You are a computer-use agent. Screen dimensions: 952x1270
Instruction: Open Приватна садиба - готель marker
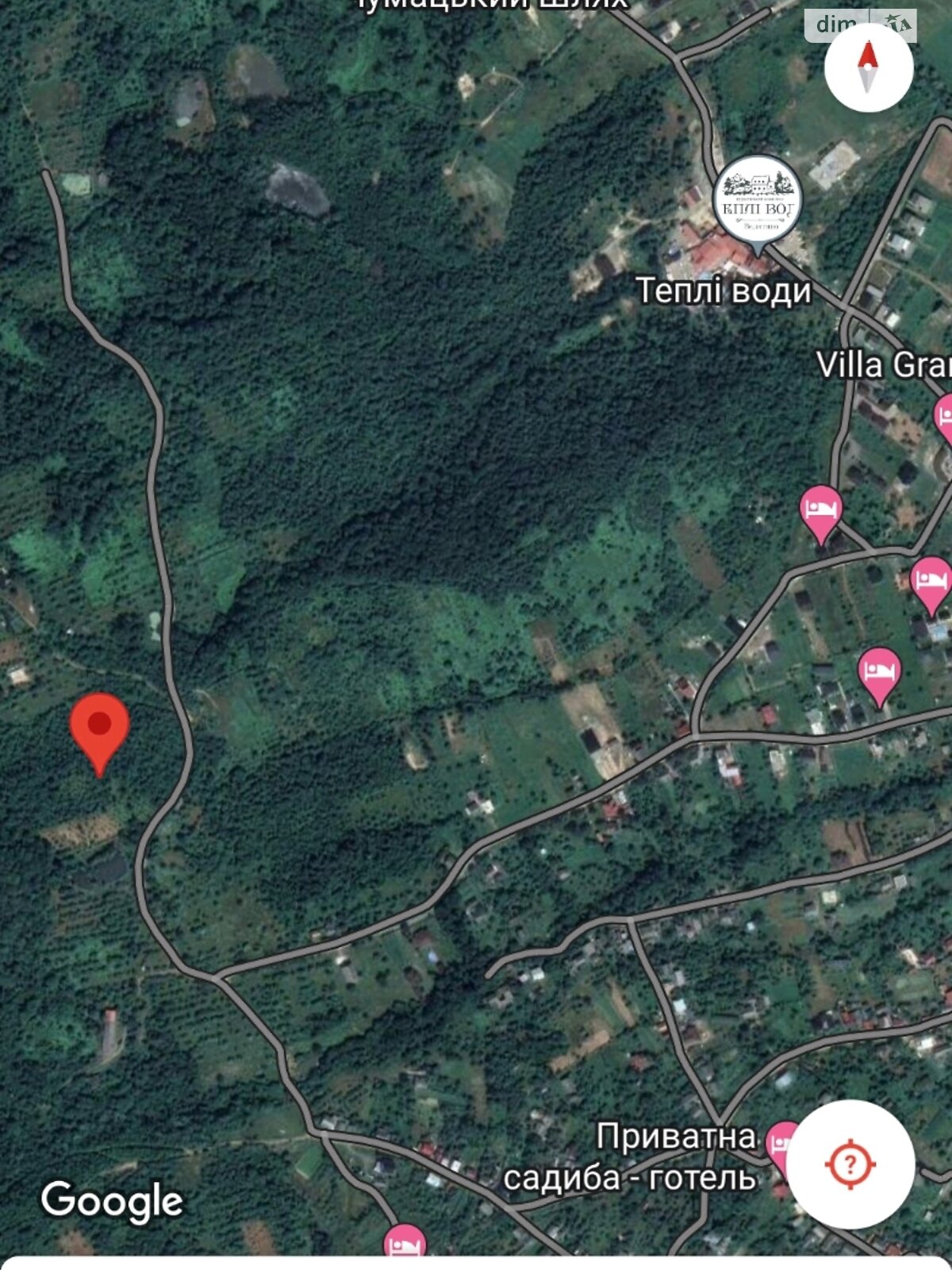[x=781, y=1145]
